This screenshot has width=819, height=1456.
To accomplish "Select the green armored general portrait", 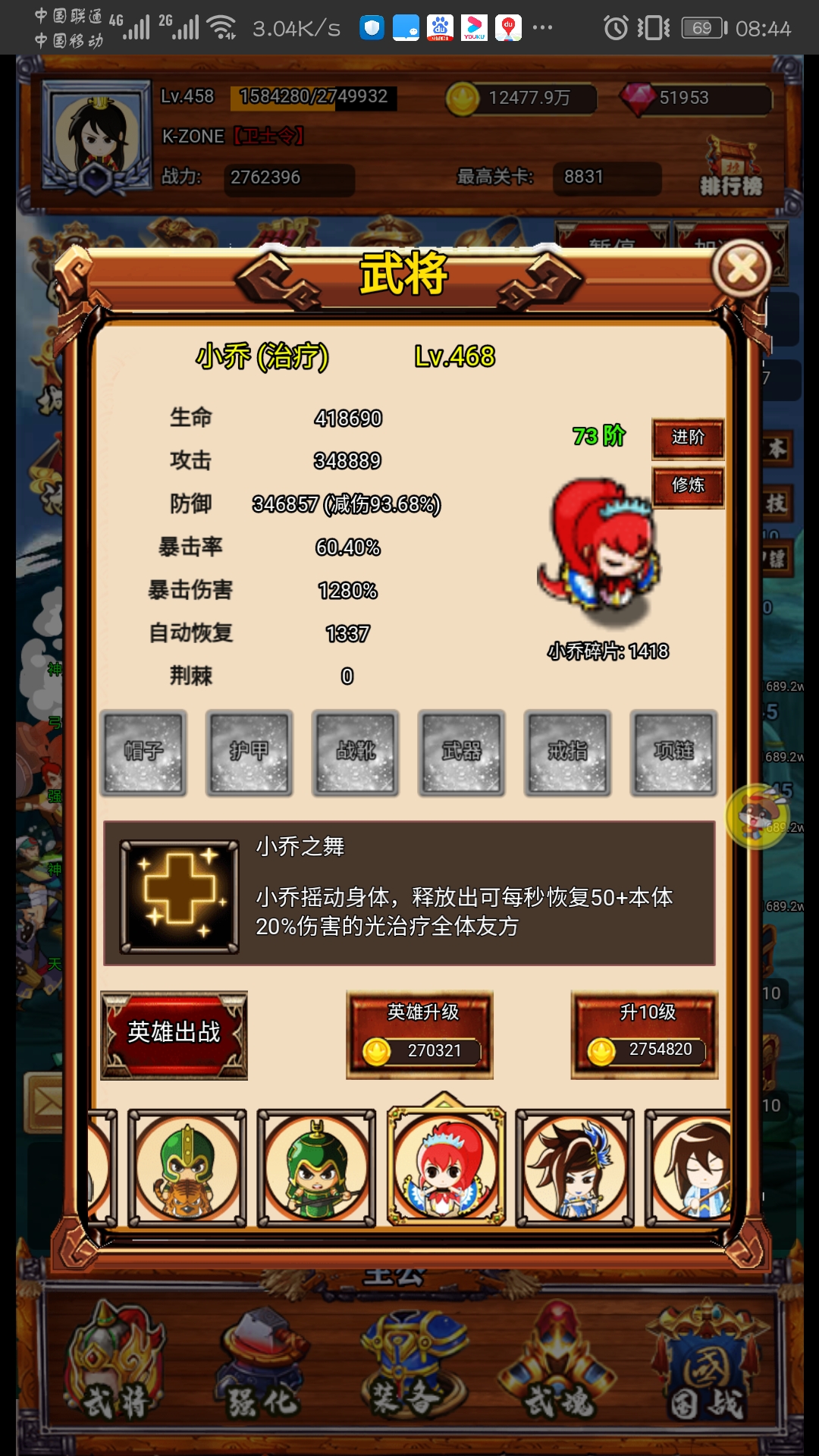I will point(316,1168).
